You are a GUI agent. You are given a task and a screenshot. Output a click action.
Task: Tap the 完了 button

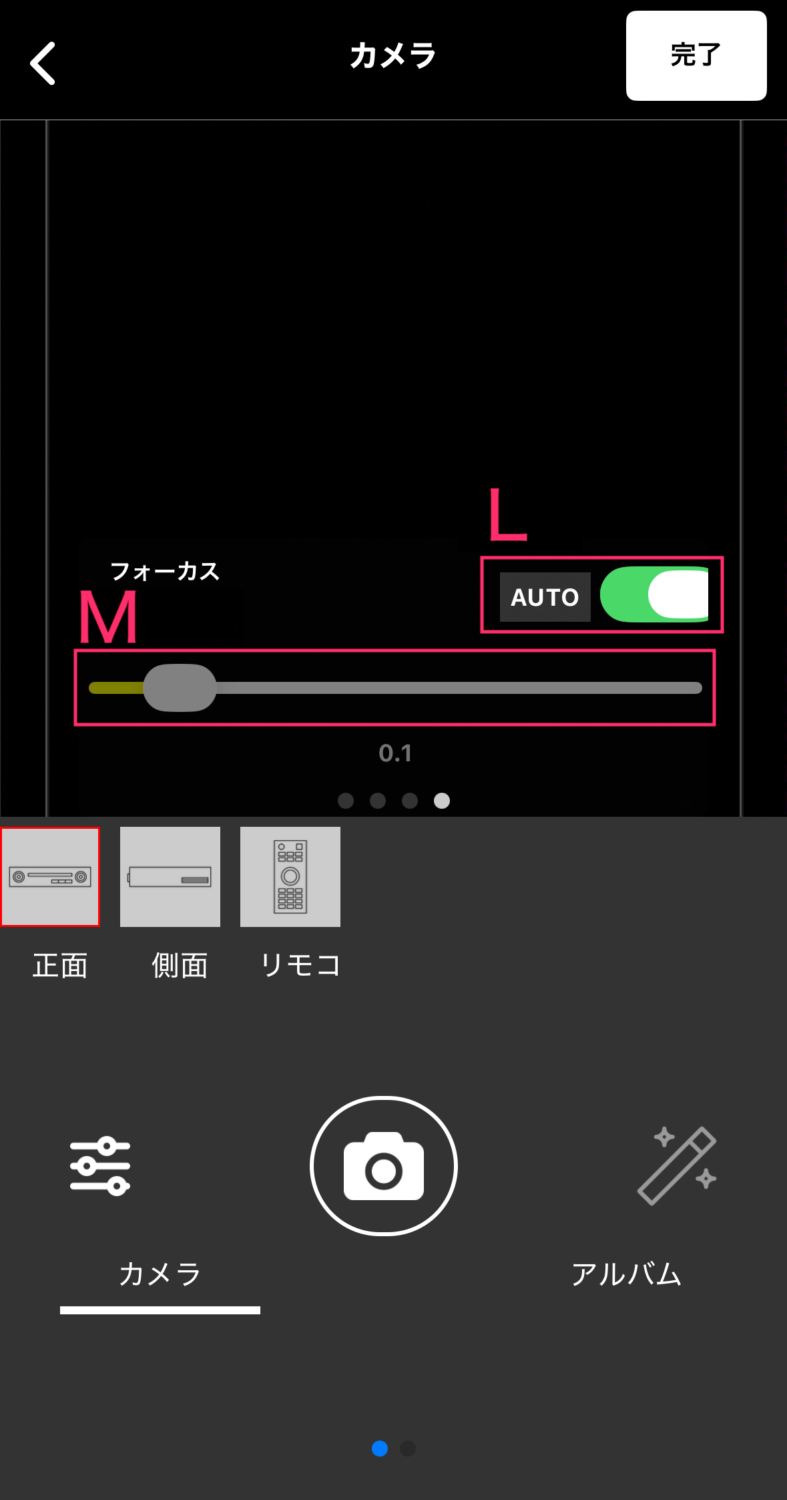point(696,56)
